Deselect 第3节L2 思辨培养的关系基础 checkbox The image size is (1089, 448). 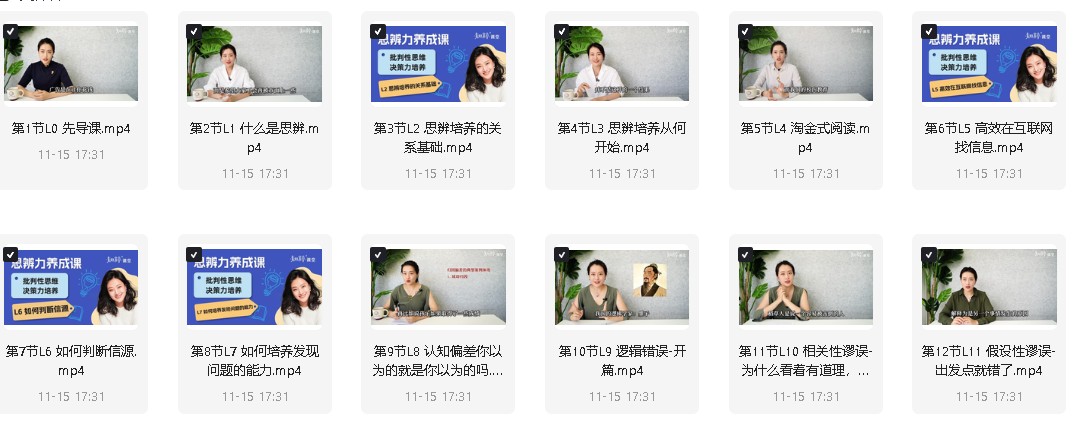pos(378,32)
